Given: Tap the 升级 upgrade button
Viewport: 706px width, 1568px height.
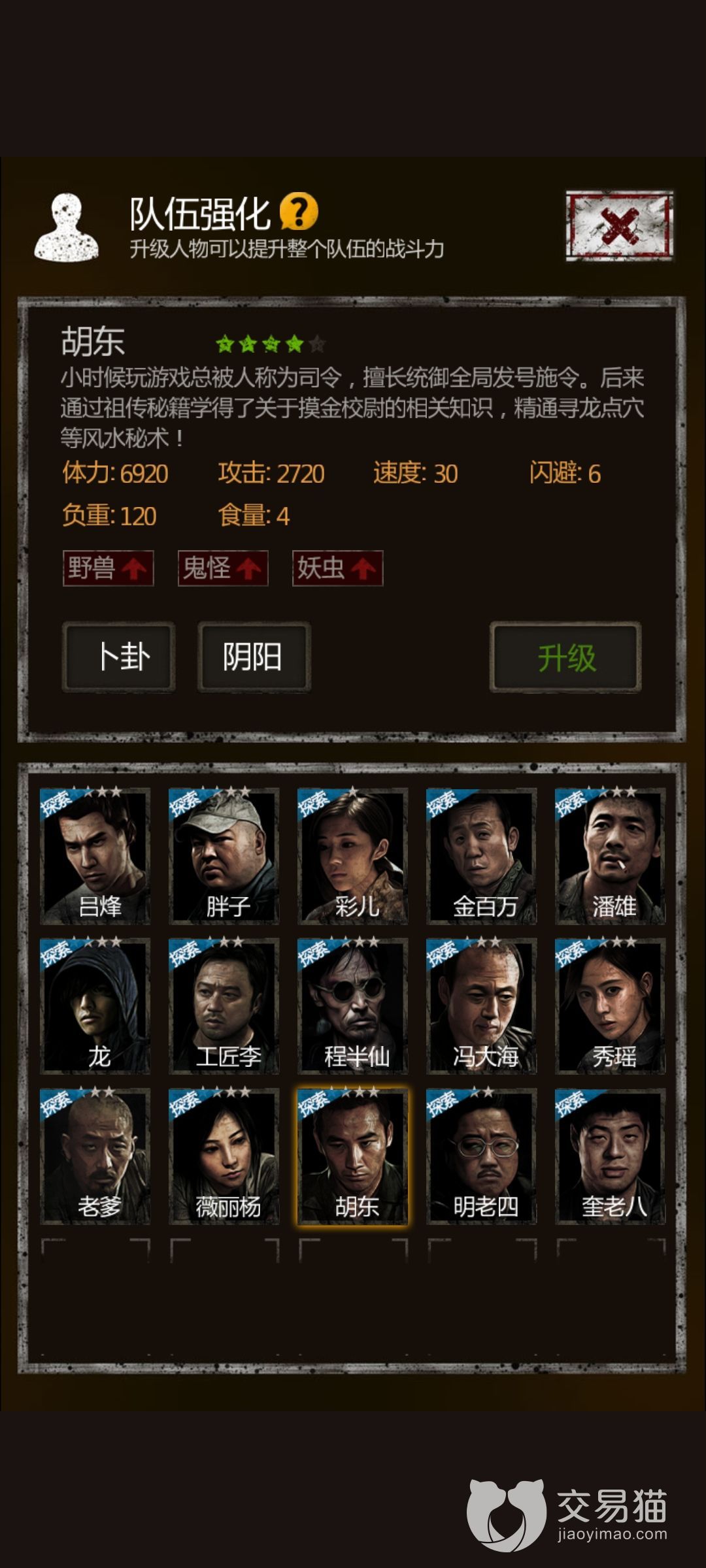Looking at the screenshot, I should pos(565,657).
